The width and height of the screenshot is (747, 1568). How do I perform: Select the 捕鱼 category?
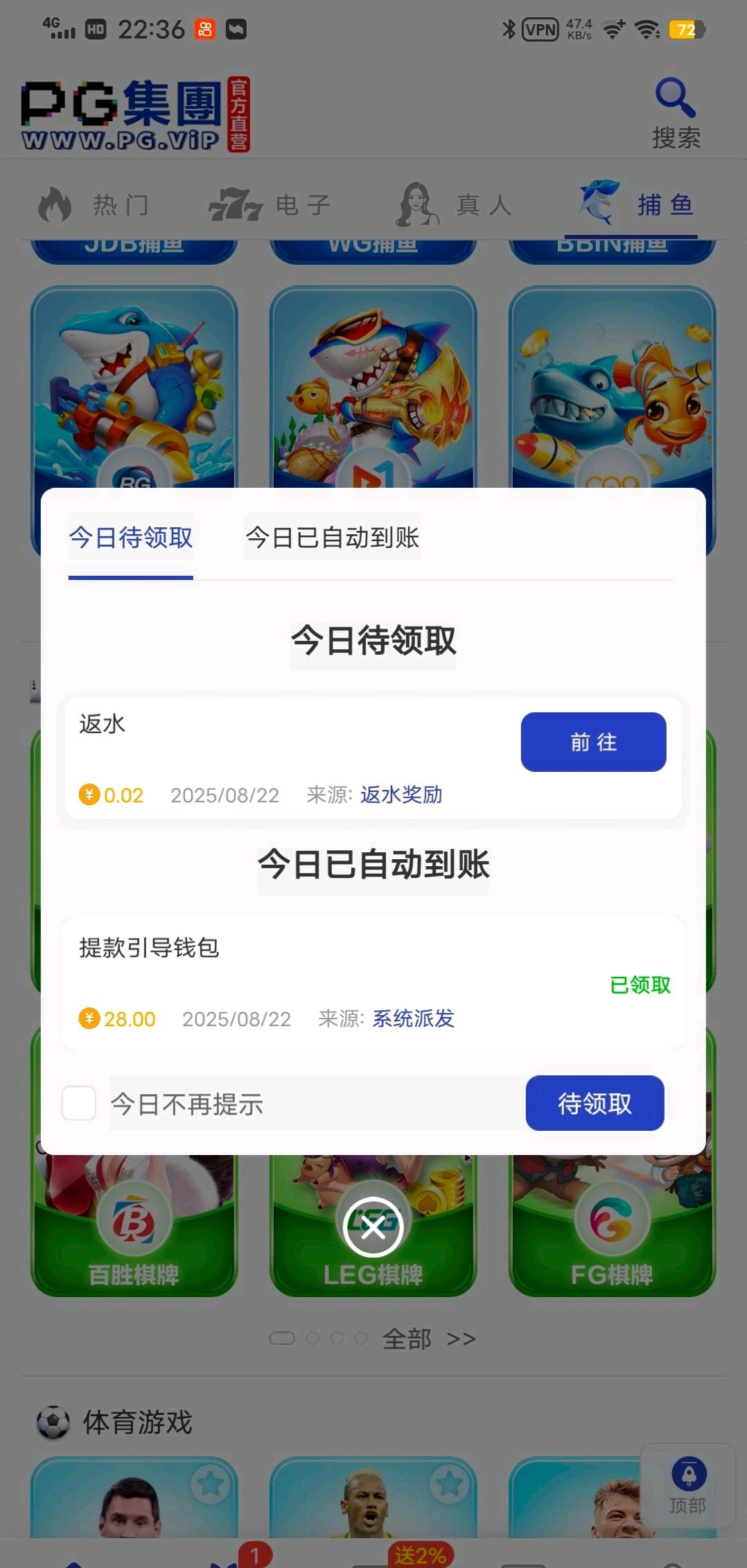pyautogui.click(x=636, y=205)
